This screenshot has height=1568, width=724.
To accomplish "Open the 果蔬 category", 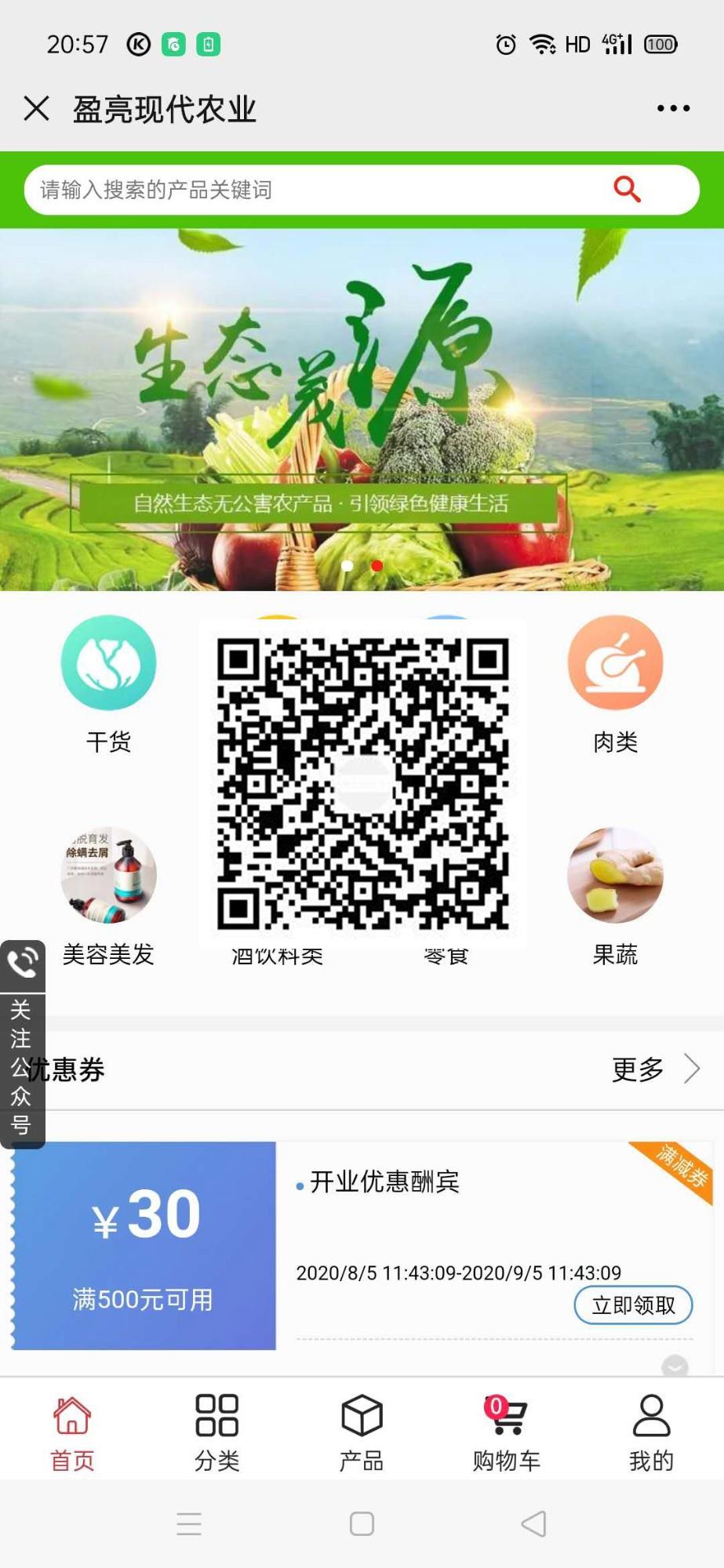I will click(x=615, y=894).
